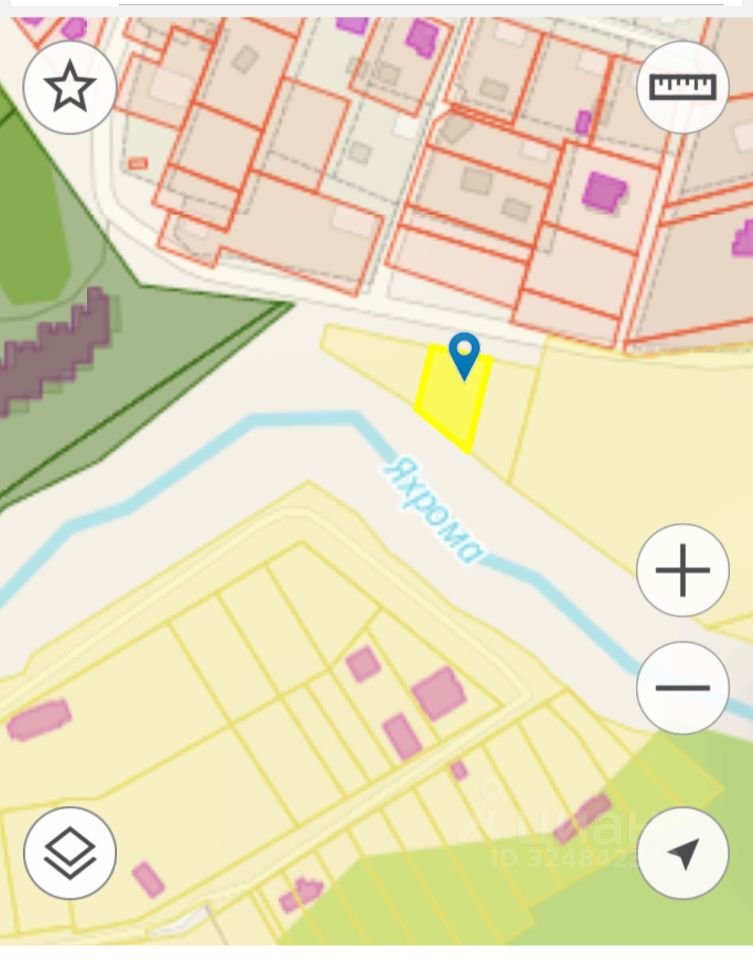This screenshot has height=960, width=753.
Task: Open the map layers selector
Action: pos(69,852)
